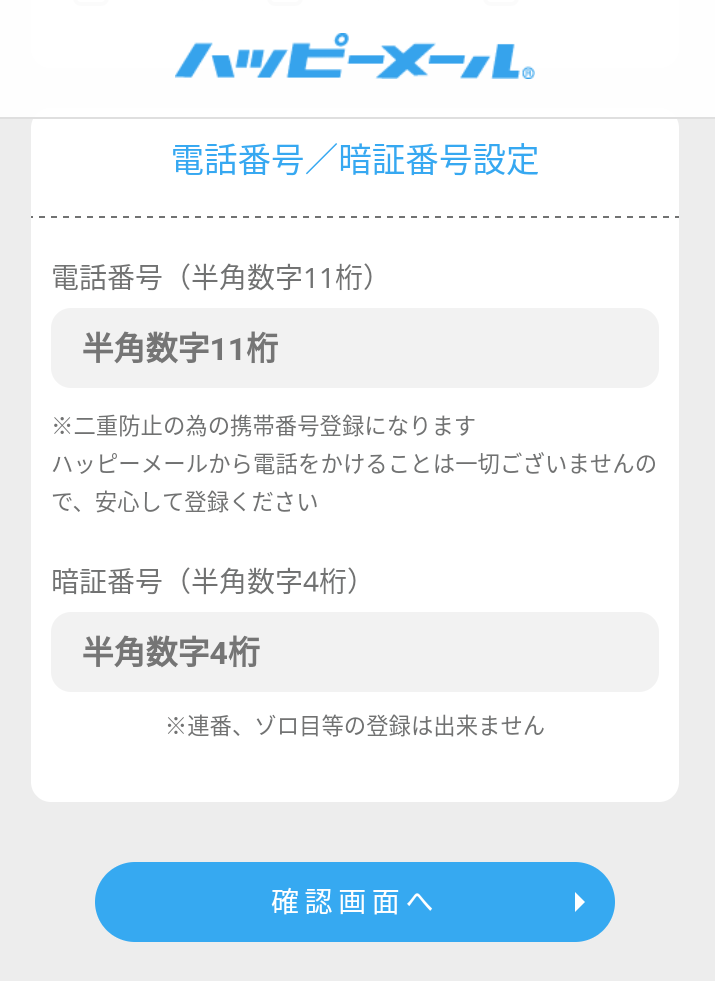Proceed with the 確認画面へ button
Image resolution: width=715 pixels, height=981 pixels.
(355, 902)
